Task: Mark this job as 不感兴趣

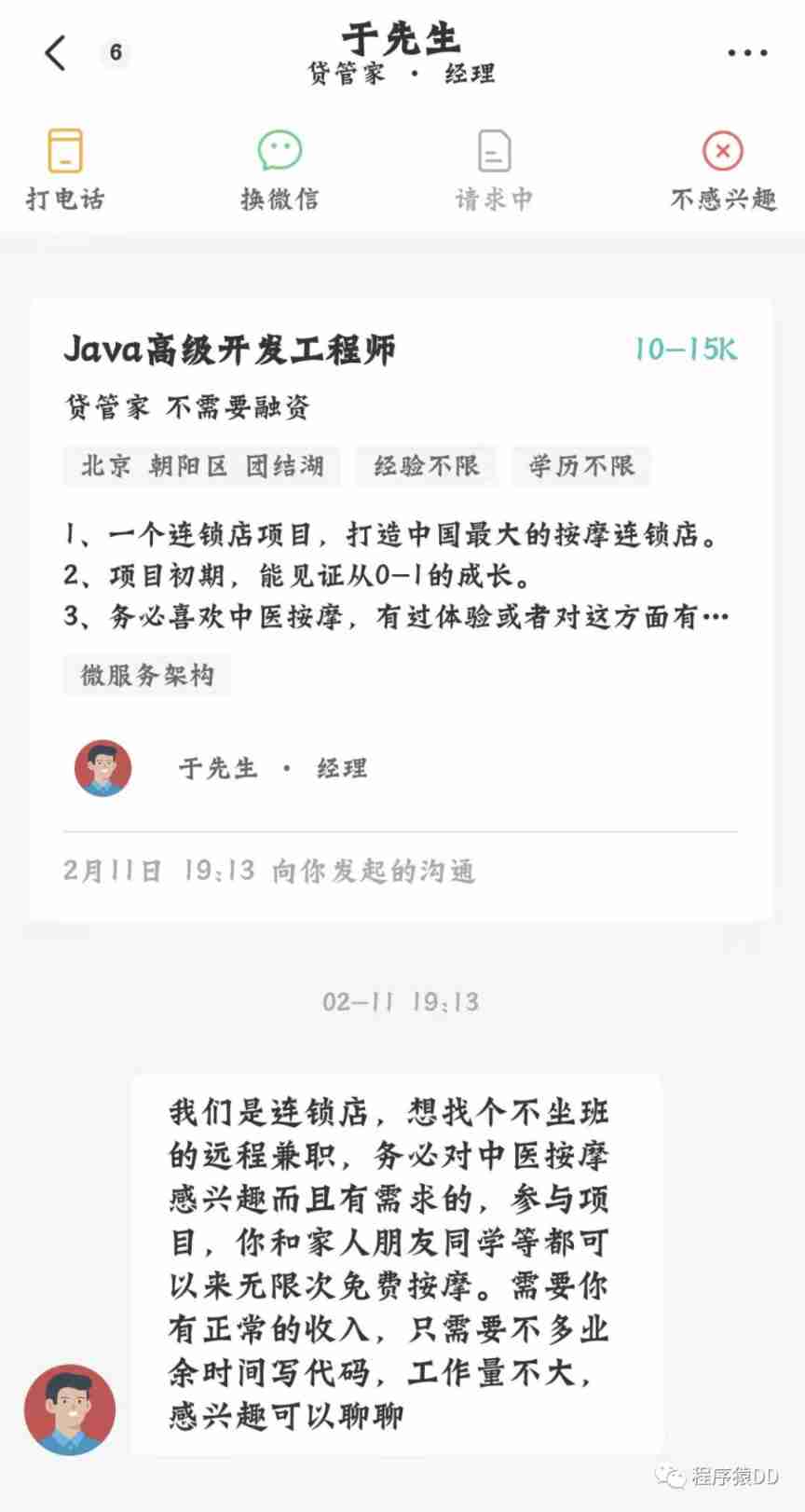Action: click(723, 169)
